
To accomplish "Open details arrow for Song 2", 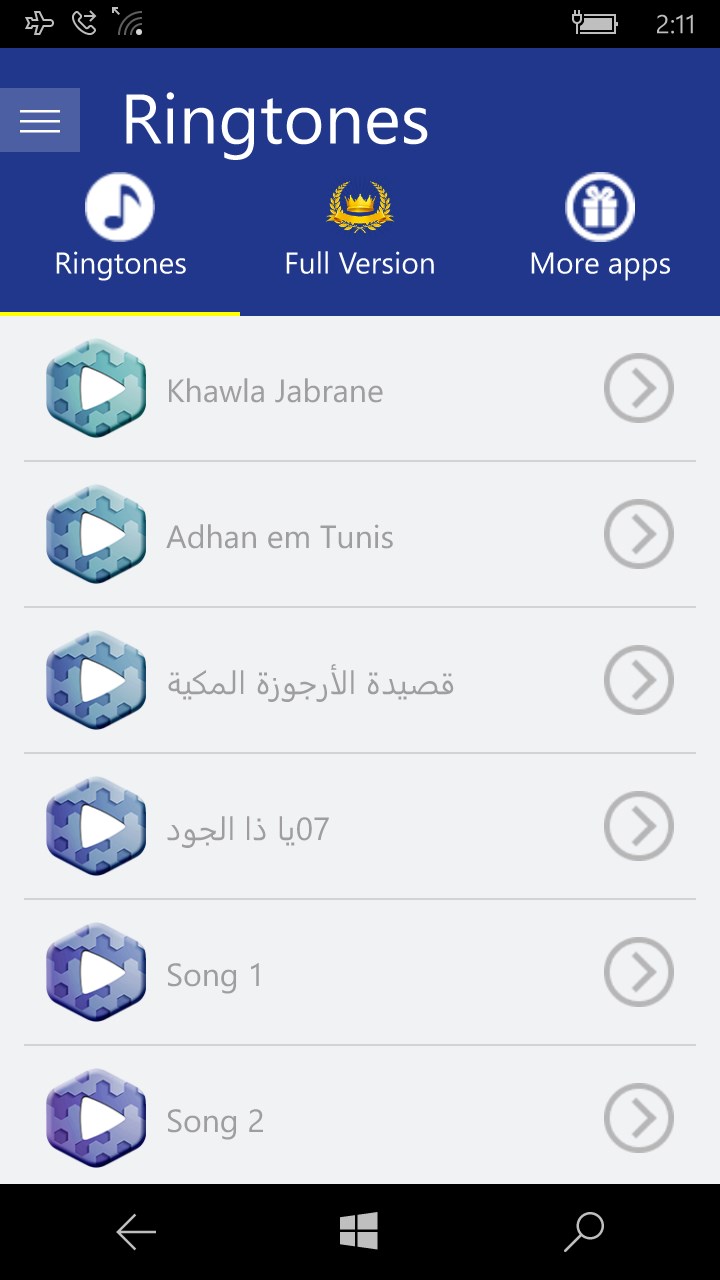I will [639, 1119].
